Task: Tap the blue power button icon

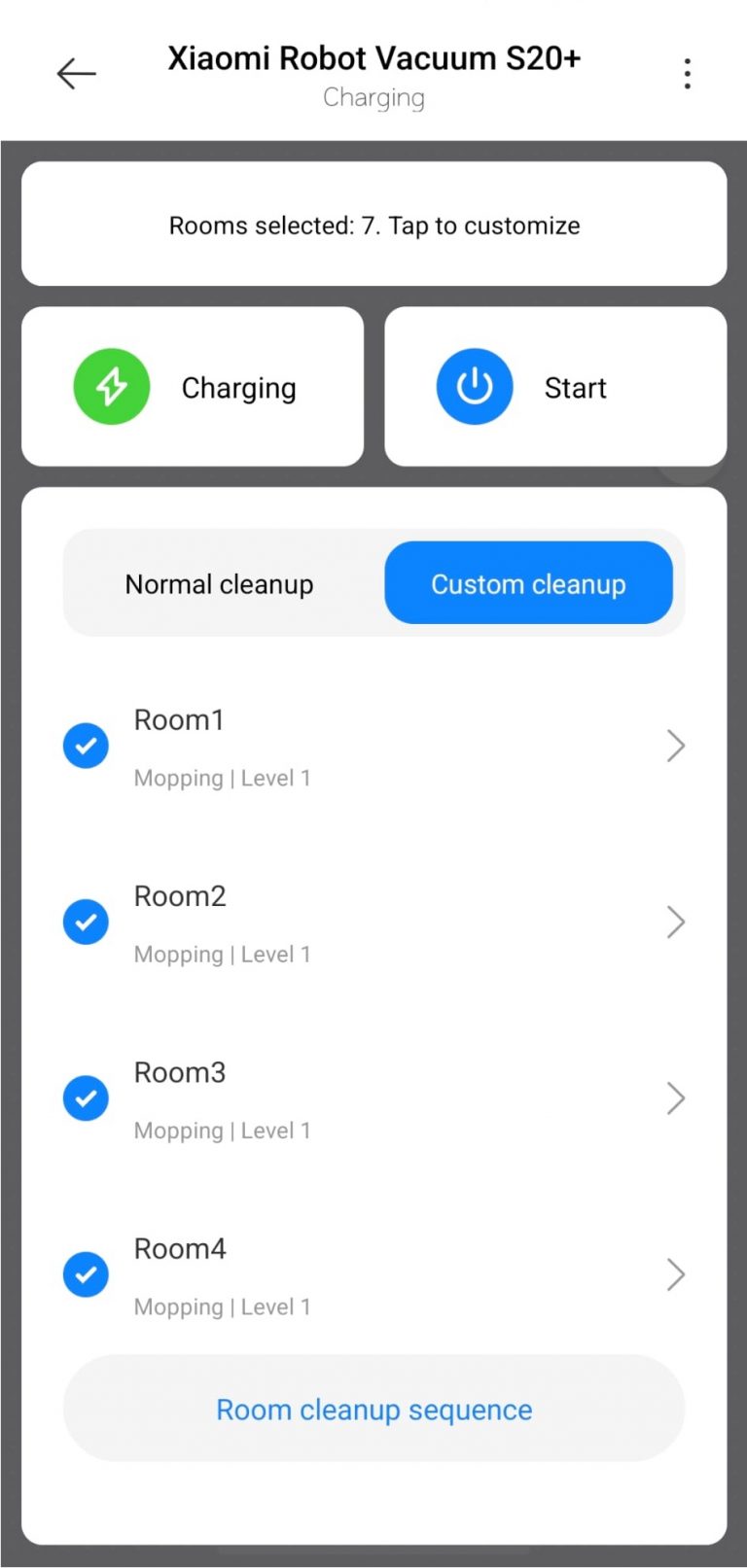Action: [475, 386]
